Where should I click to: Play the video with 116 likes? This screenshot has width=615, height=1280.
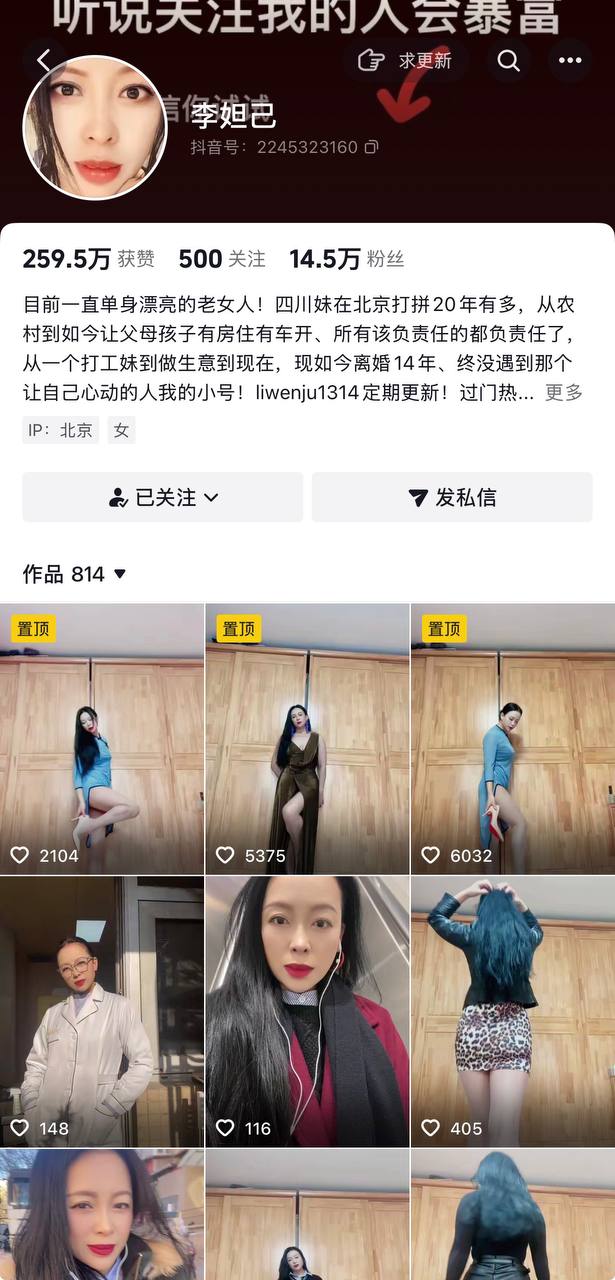click(307, 1011)
